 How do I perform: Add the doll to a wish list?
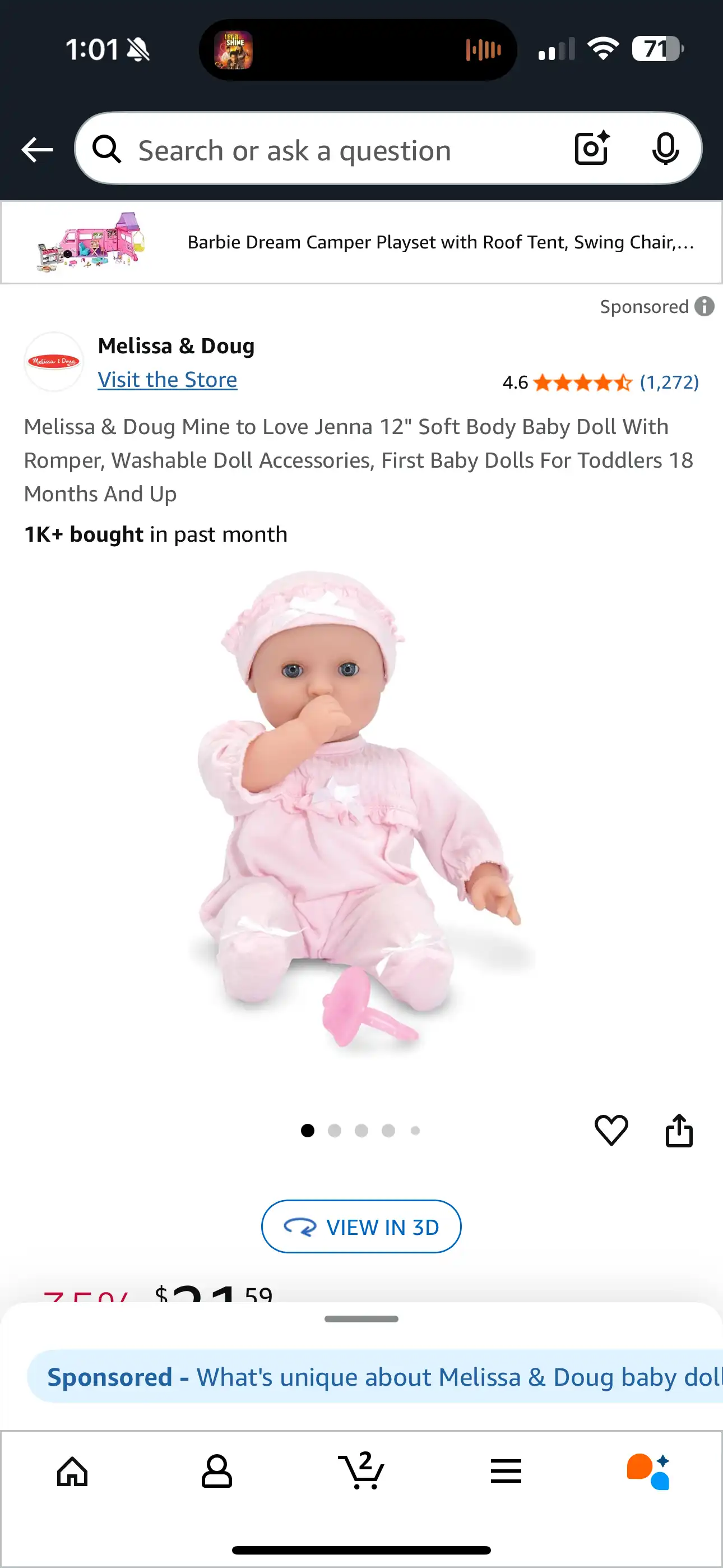point(611,1130)
